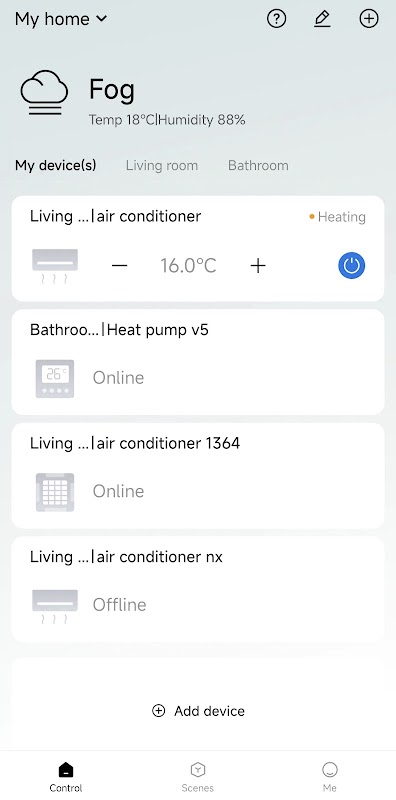Screen dimensions: 396x800
Task: Go to the Scenes tab
Action: (x=197, y=777)
